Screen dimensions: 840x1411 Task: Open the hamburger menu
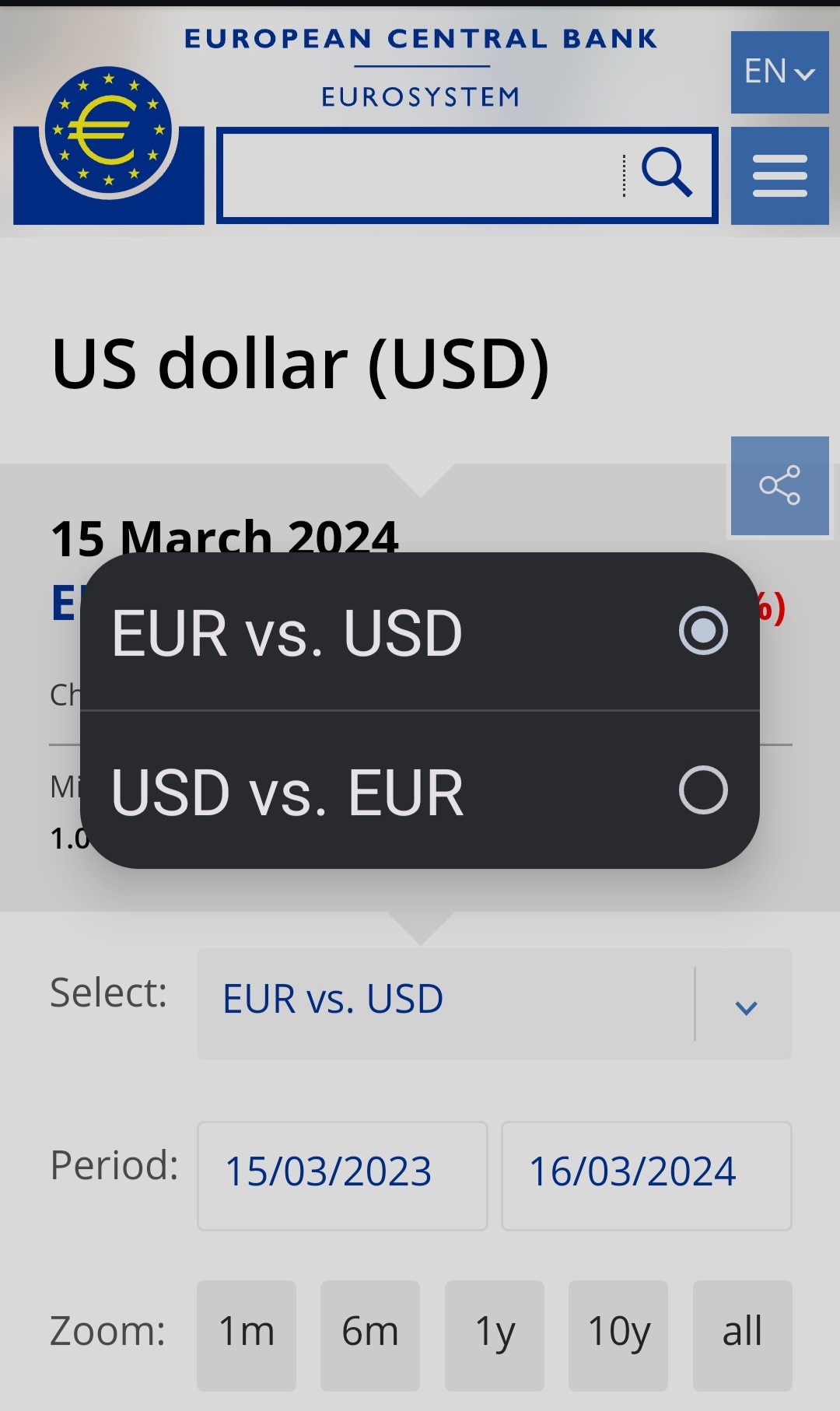click(779, 176)
